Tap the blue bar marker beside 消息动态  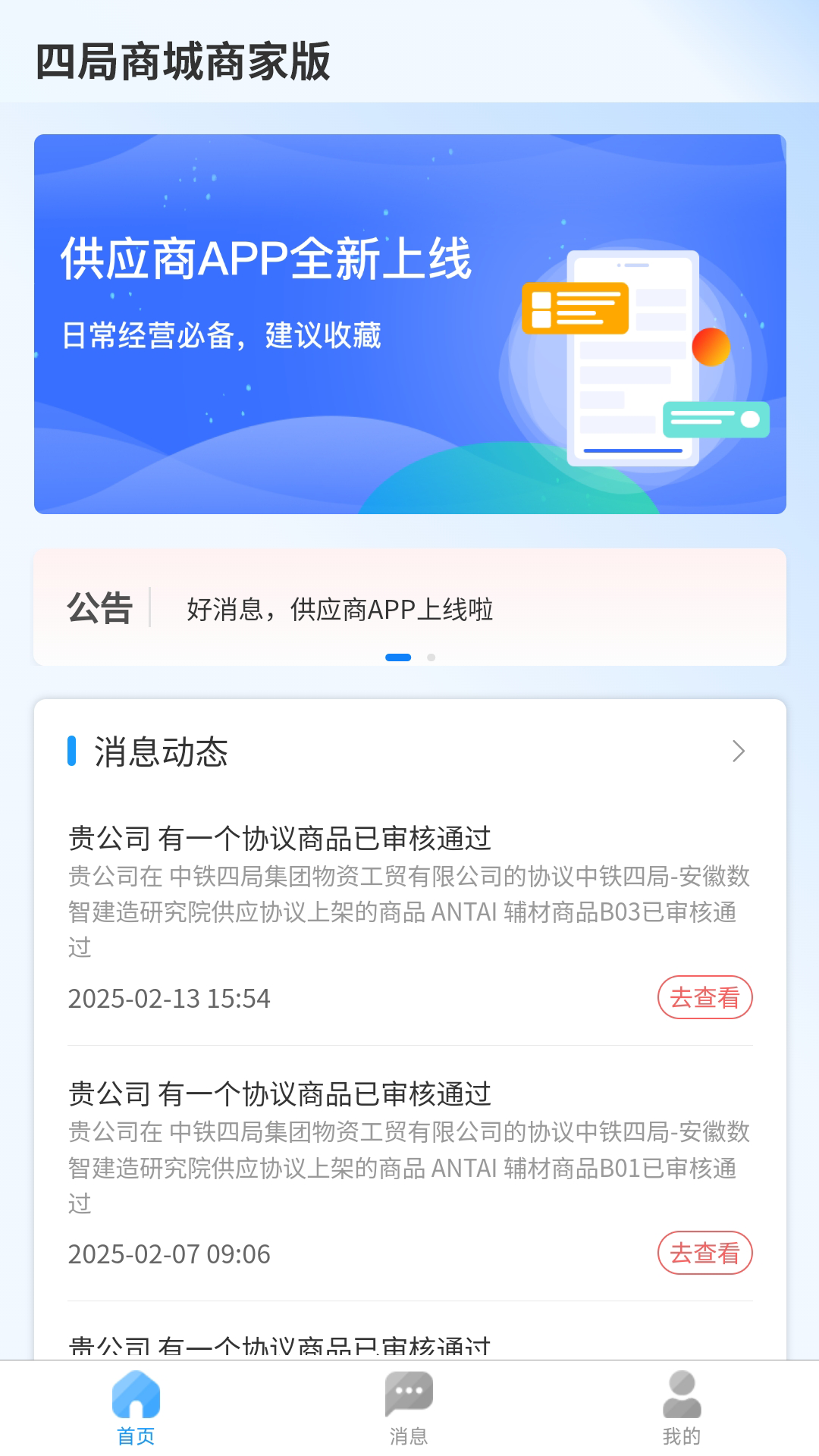pos(72,753)
